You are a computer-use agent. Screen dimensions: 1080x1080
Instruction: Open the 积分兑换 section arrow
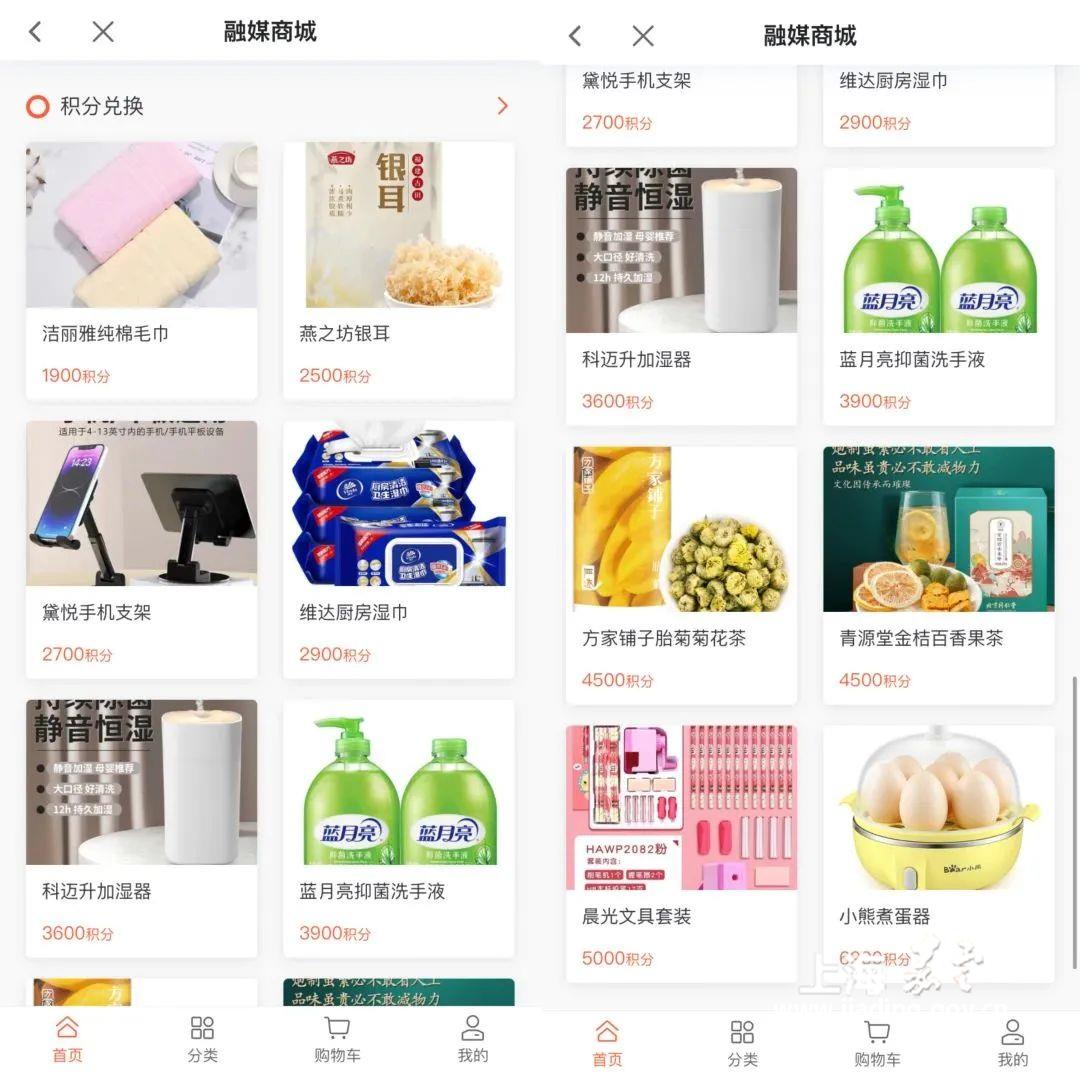[x=502, y=106]
